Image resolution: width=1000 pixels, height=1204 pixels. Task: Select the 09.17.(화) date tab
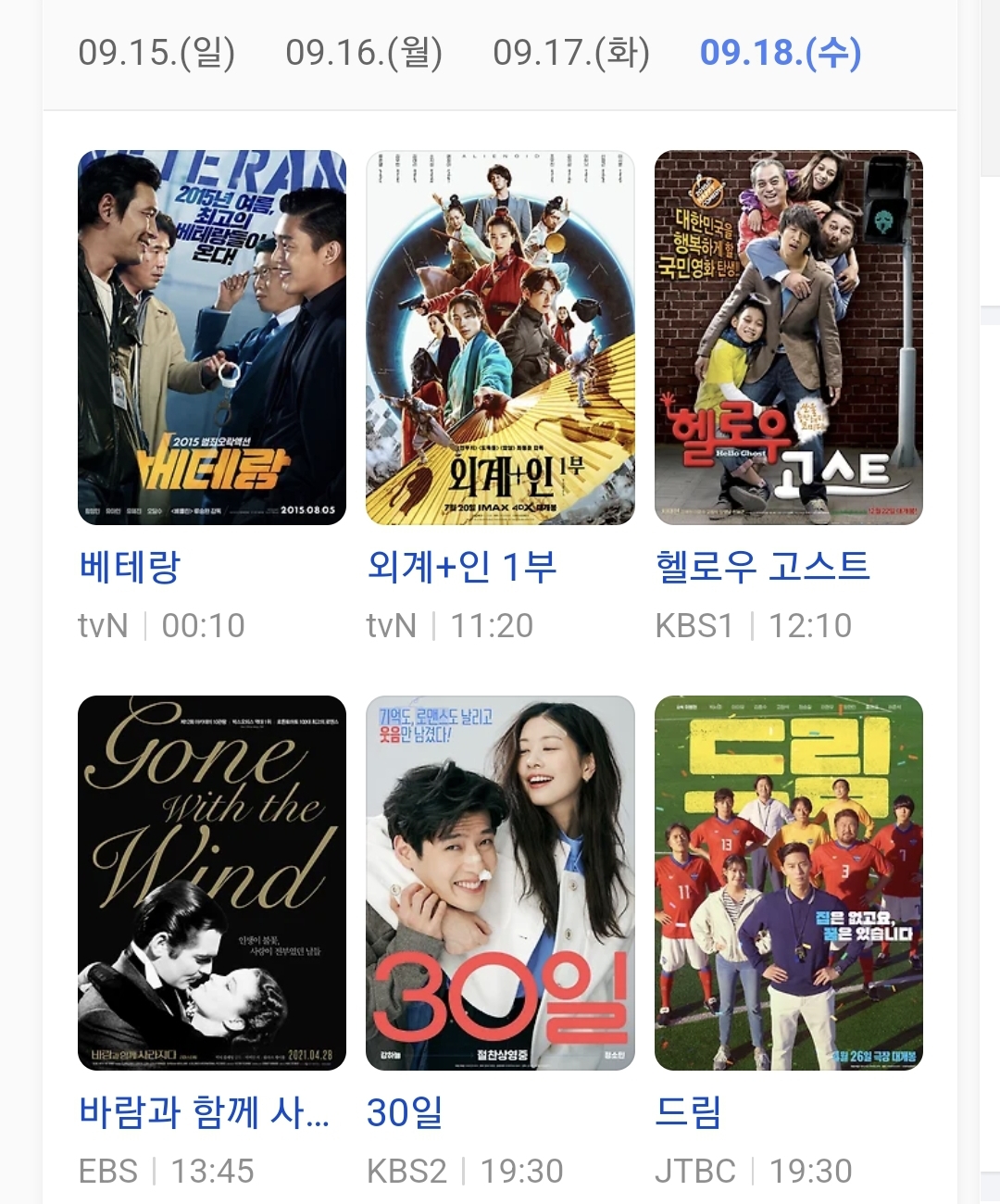(571, 53)
